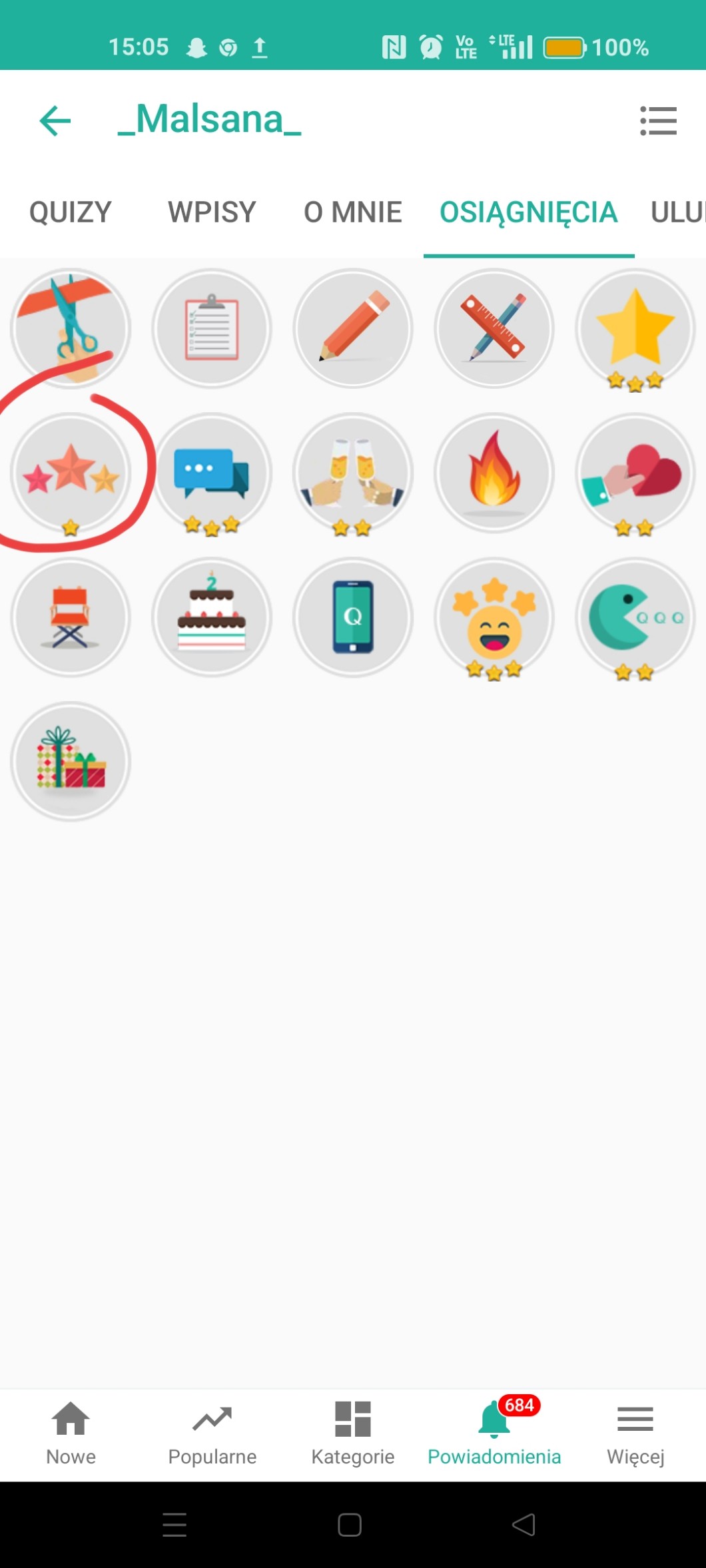Select the OSIĄGNIĘCIA tab
The width and height of the screenshot is (706, 1568).
[x=529, y=212]
